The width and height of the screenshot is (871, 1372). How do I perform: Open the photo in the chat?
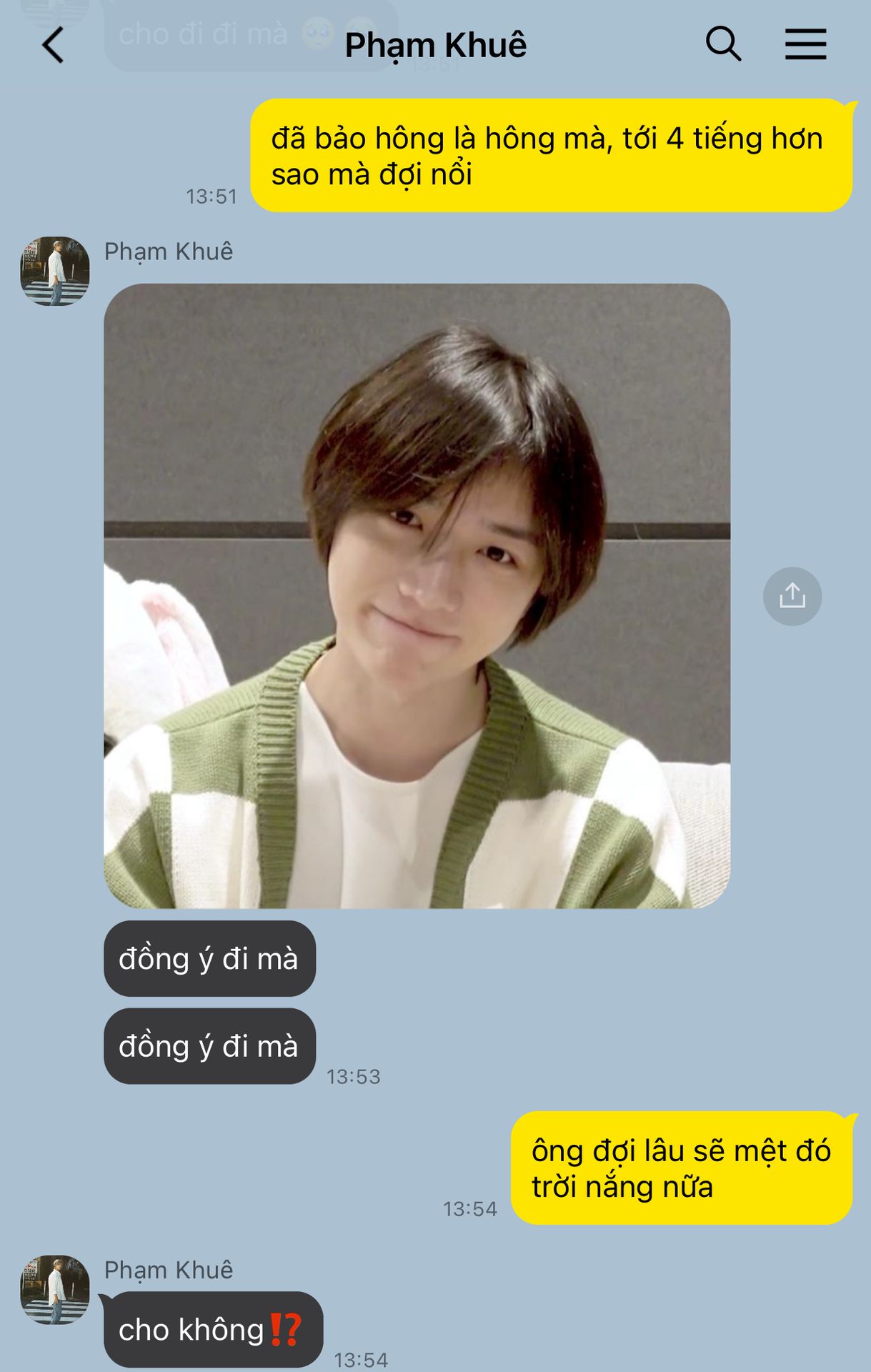tap(417, 596)
